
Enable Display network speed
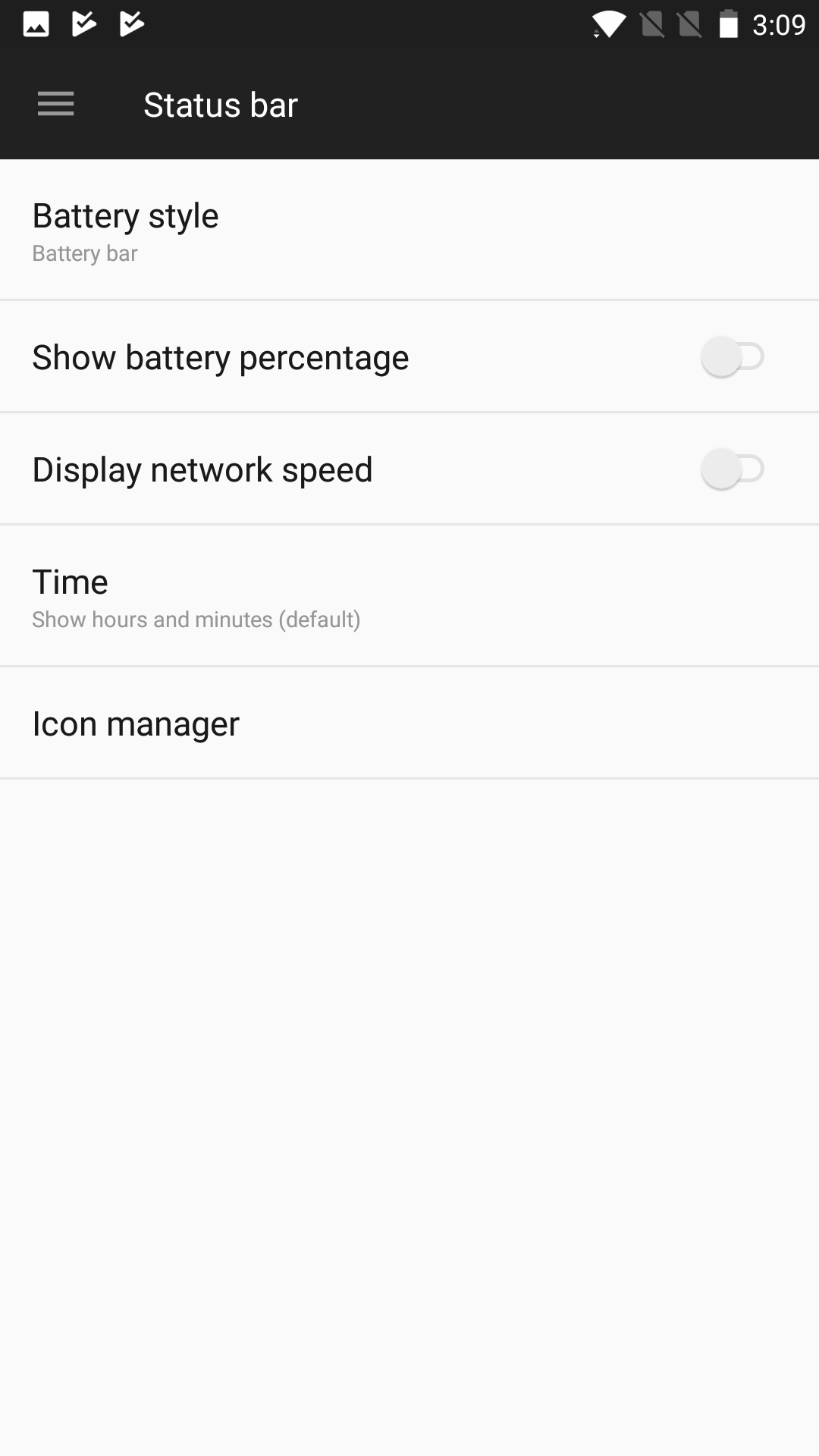pos(733,469)
